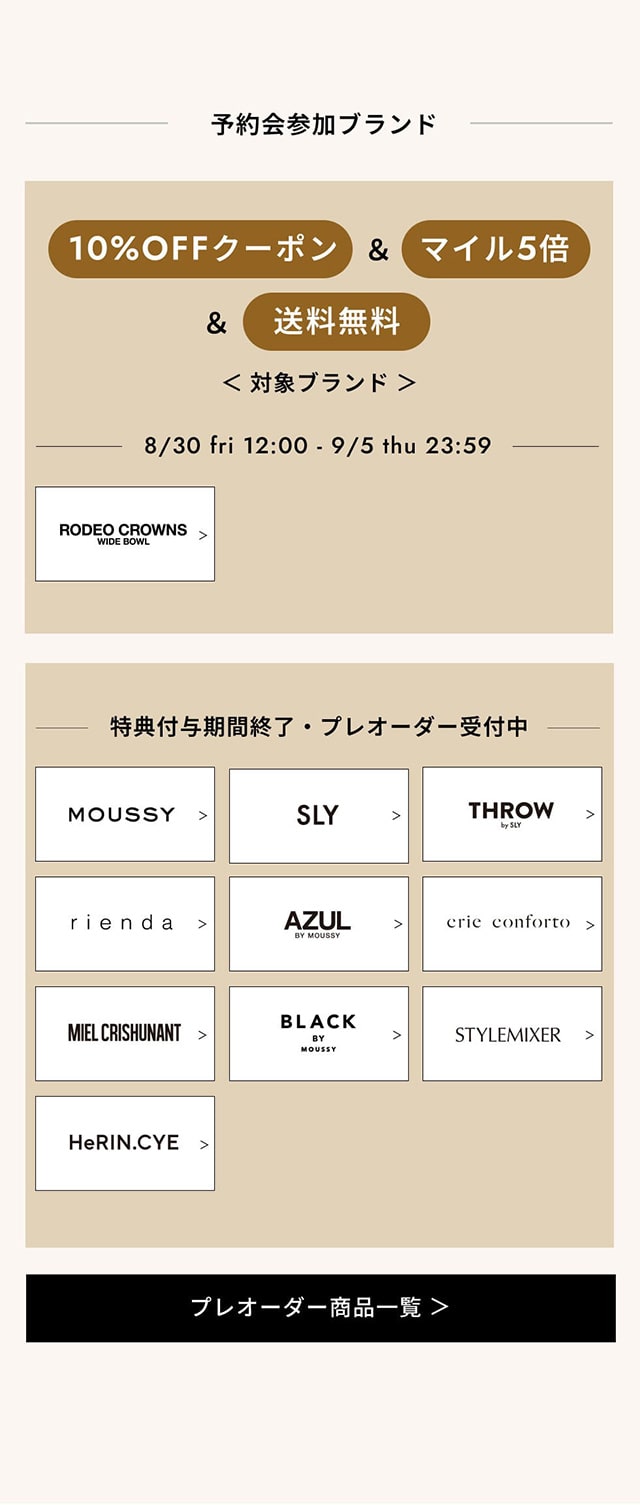Image resolution: width=640 pixels, height=1505 pixels.
Task: Tap the プレオーダー商品一覧 button
Action: click(x=320, y=1307)
